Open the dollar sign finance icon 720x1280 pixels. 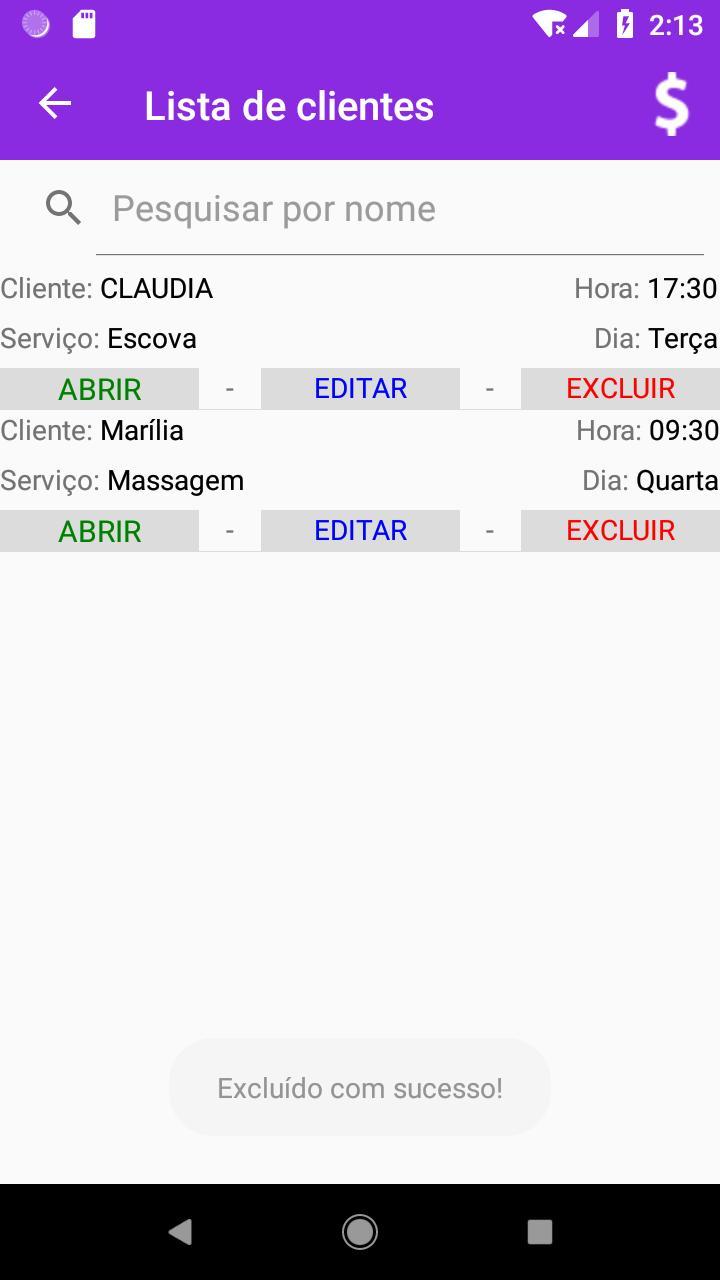tap(671, 106)
